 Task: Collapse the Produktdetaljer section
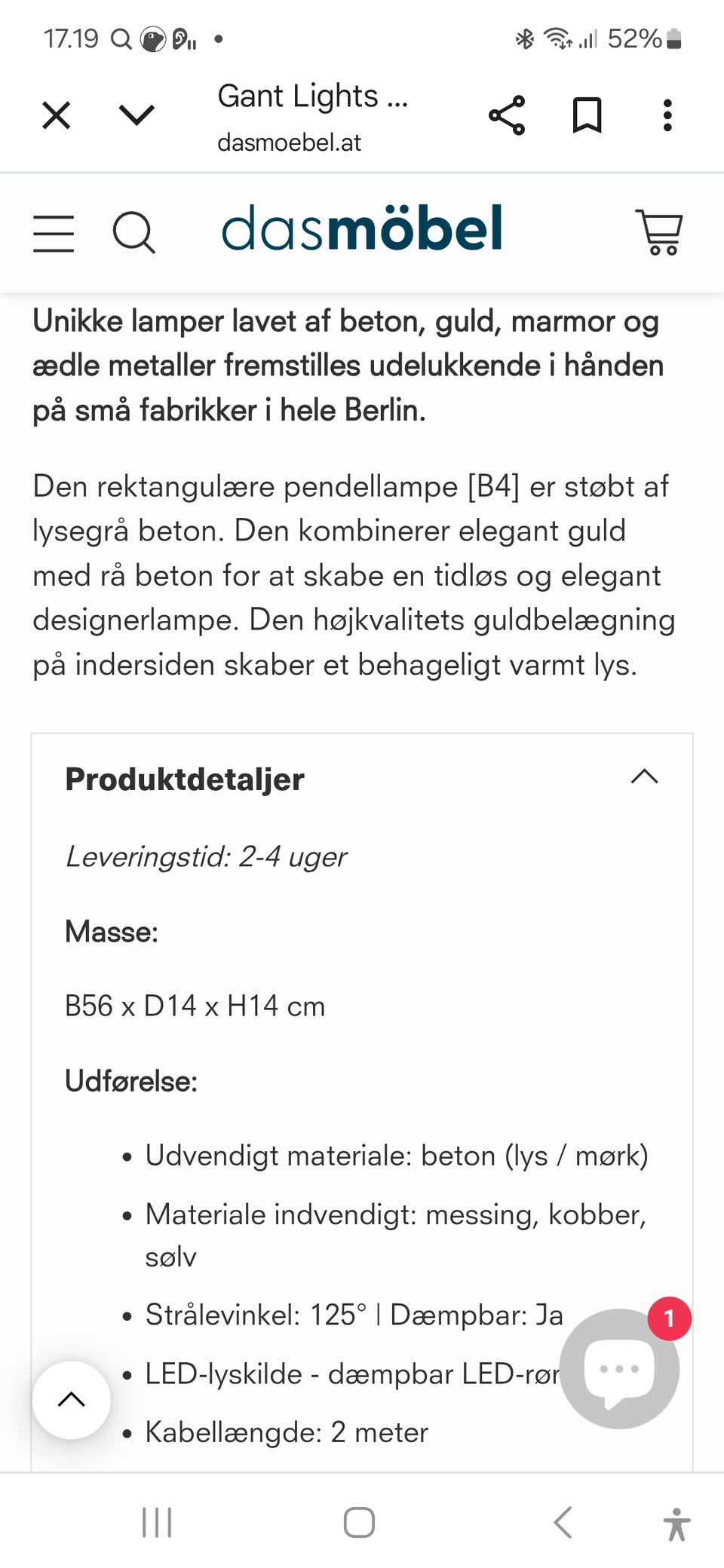coord(644,777)
